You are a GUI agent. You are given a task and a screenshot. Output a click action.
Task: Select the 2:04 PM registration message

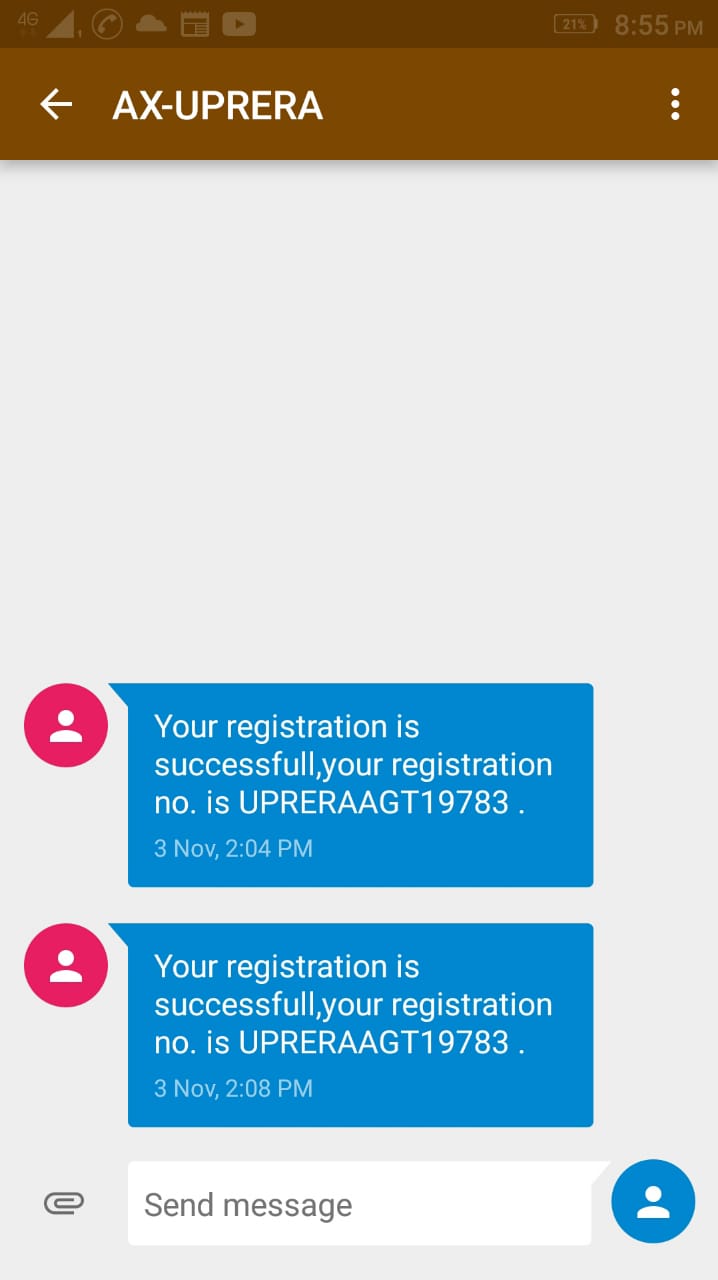[360, 785]
